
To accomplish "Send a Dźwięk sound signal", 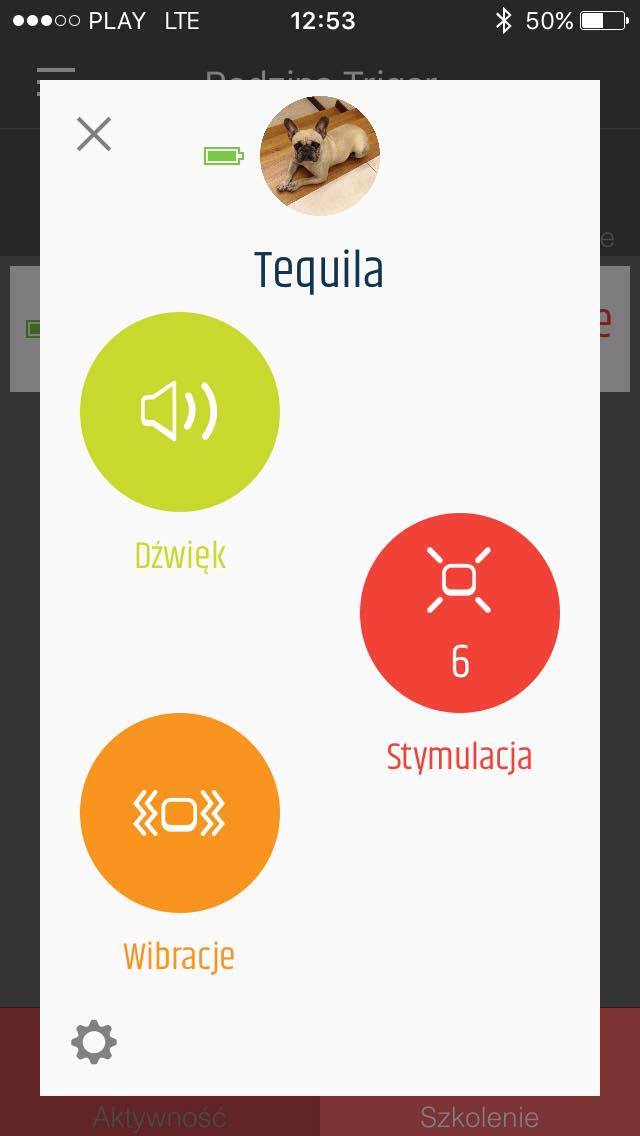I will 180,412.
